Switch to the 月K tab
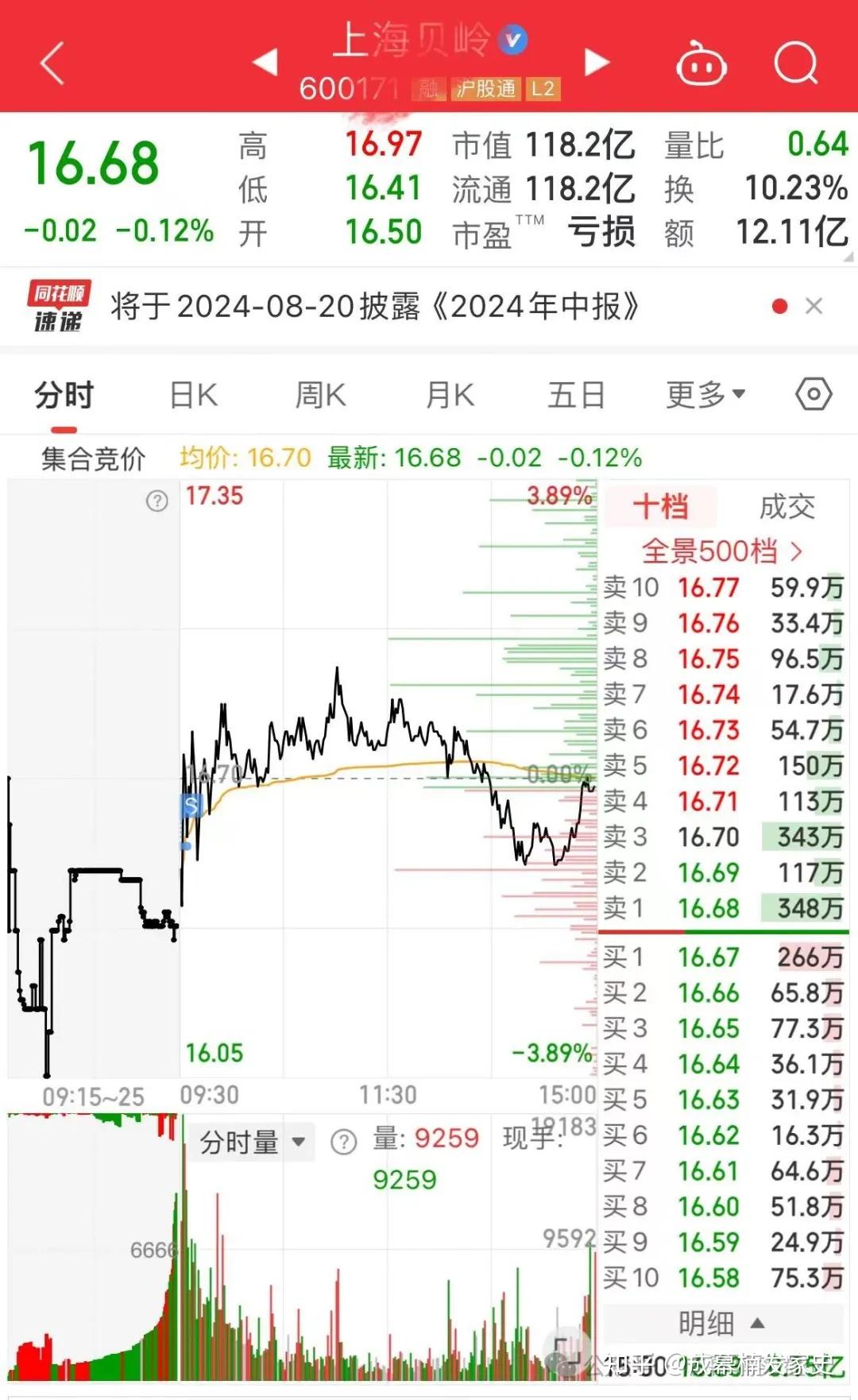This screenshot has width=858, height=1400. 450,395
